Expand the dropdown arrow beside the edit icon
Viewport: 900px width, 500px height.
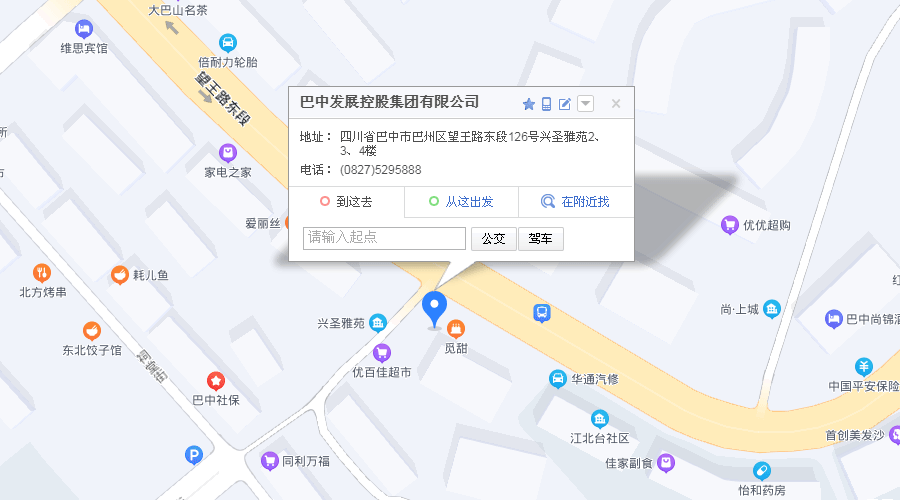(586, 103)
